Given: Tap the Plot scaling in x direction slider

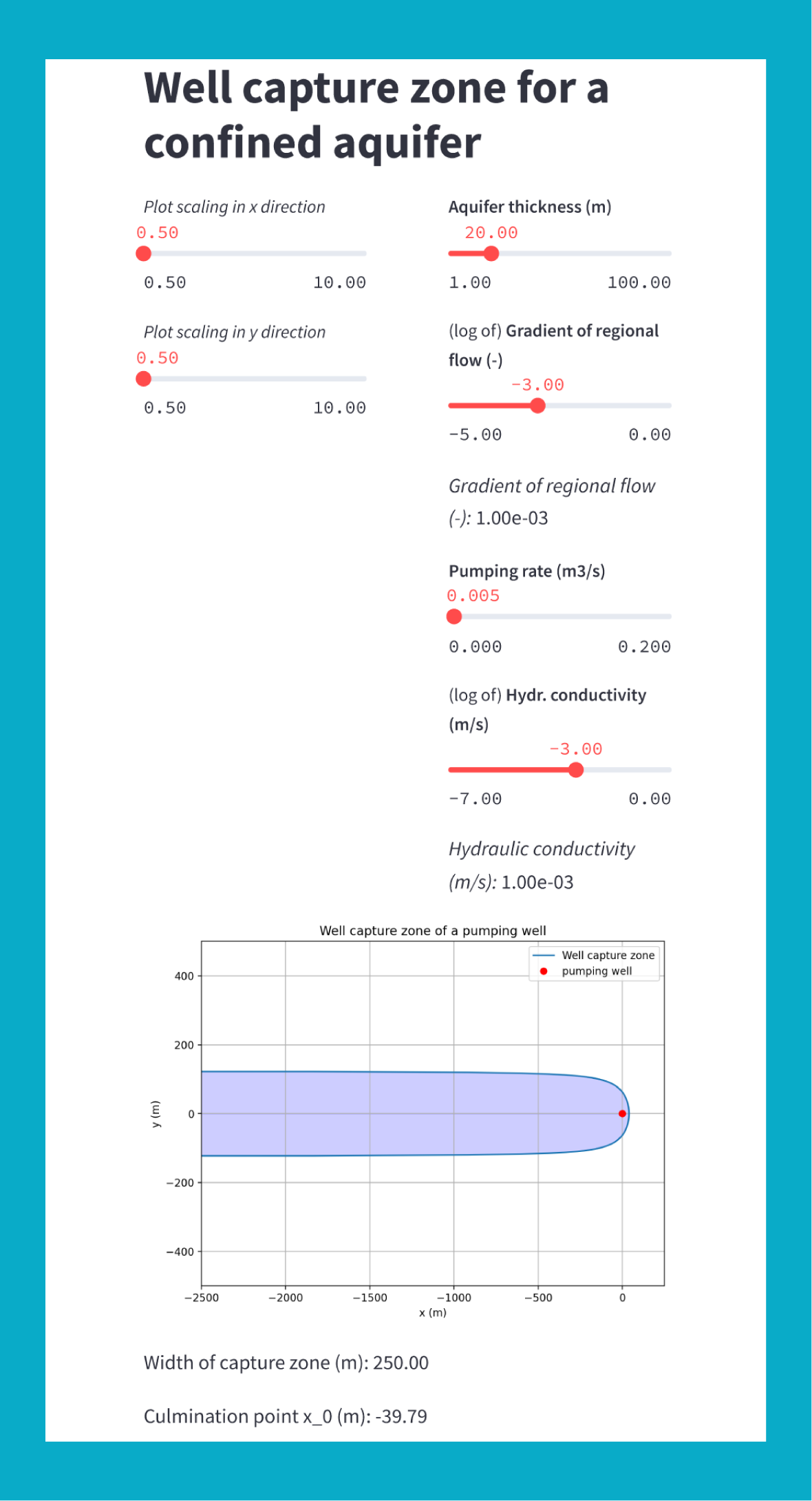Looking at the screenshot, I should pos(144,253).
